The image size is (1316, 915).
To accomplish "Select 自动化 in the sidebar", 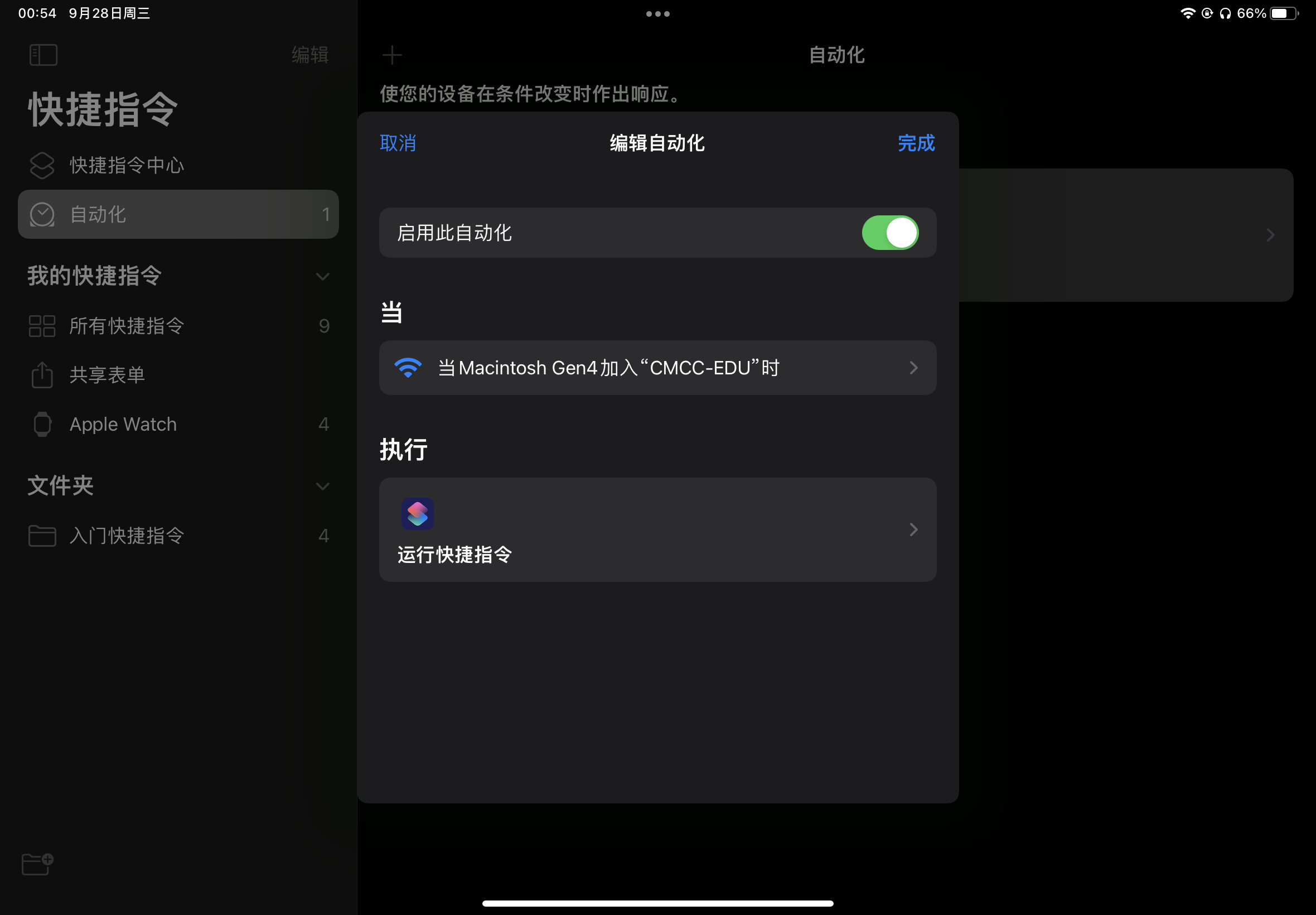I will 178,214.
